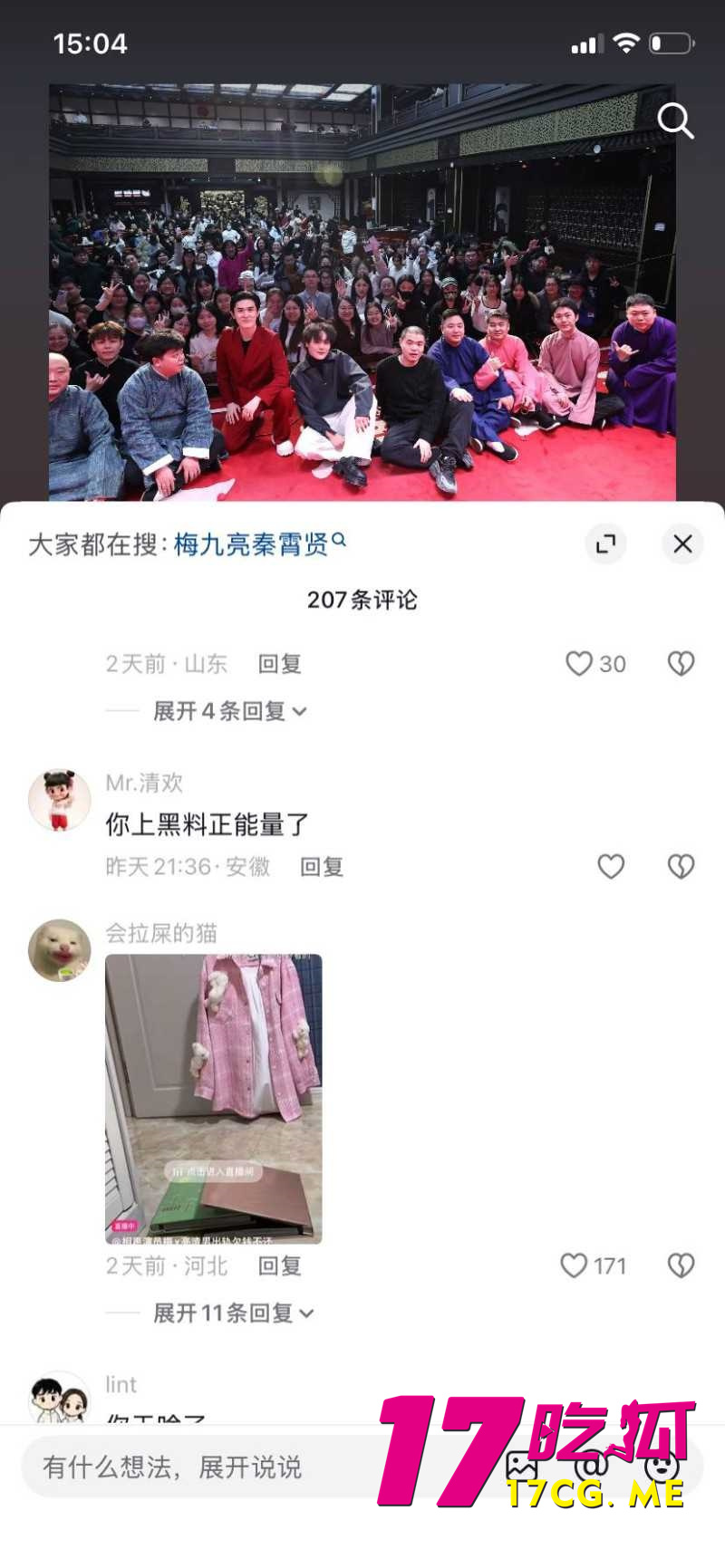Screen dimensions: 725x1568
Task: Click 回复 under Mr.清欢's comment
Action: click(322, 867)
